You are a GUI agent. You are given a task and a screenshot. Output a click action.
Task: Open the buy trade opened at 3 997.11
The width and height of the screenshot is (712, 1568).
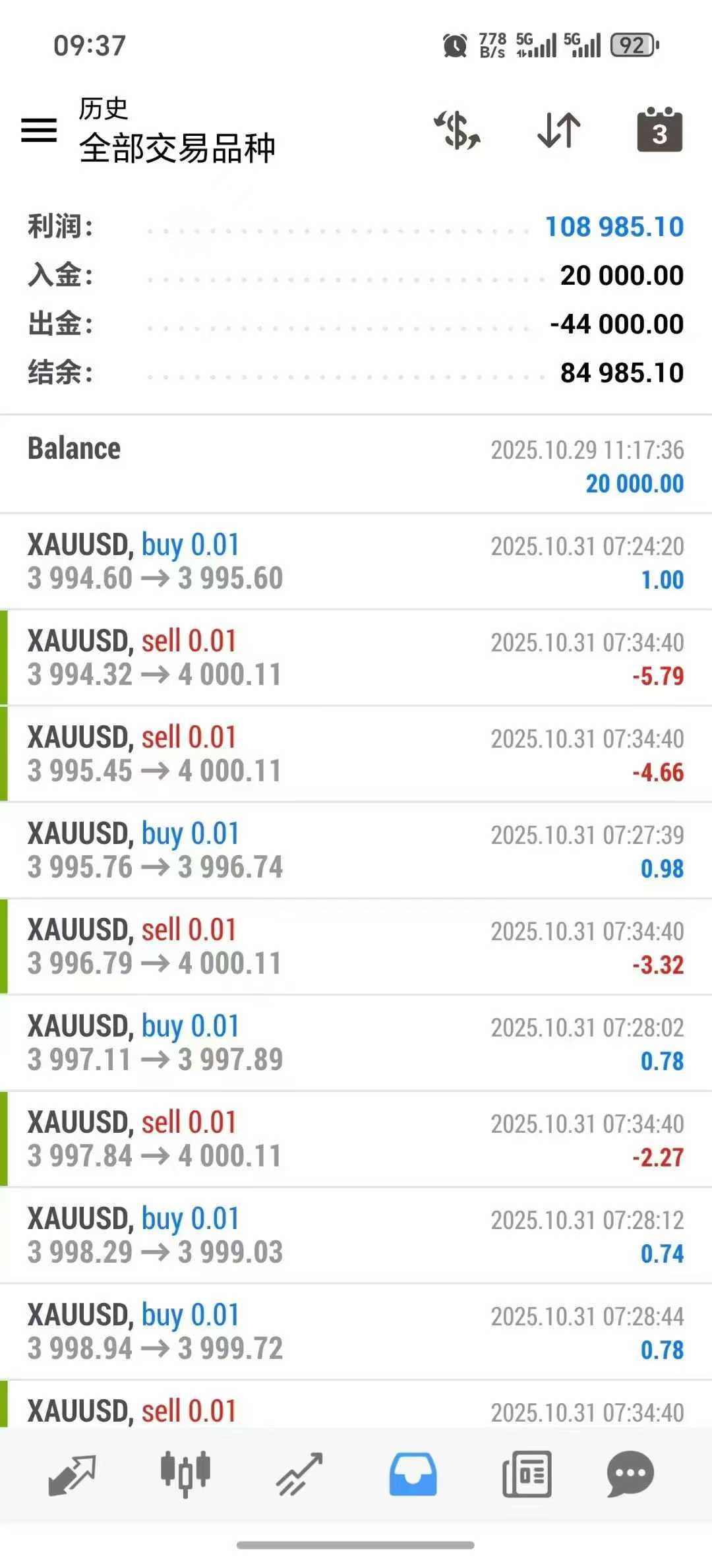coord(356,1043)
